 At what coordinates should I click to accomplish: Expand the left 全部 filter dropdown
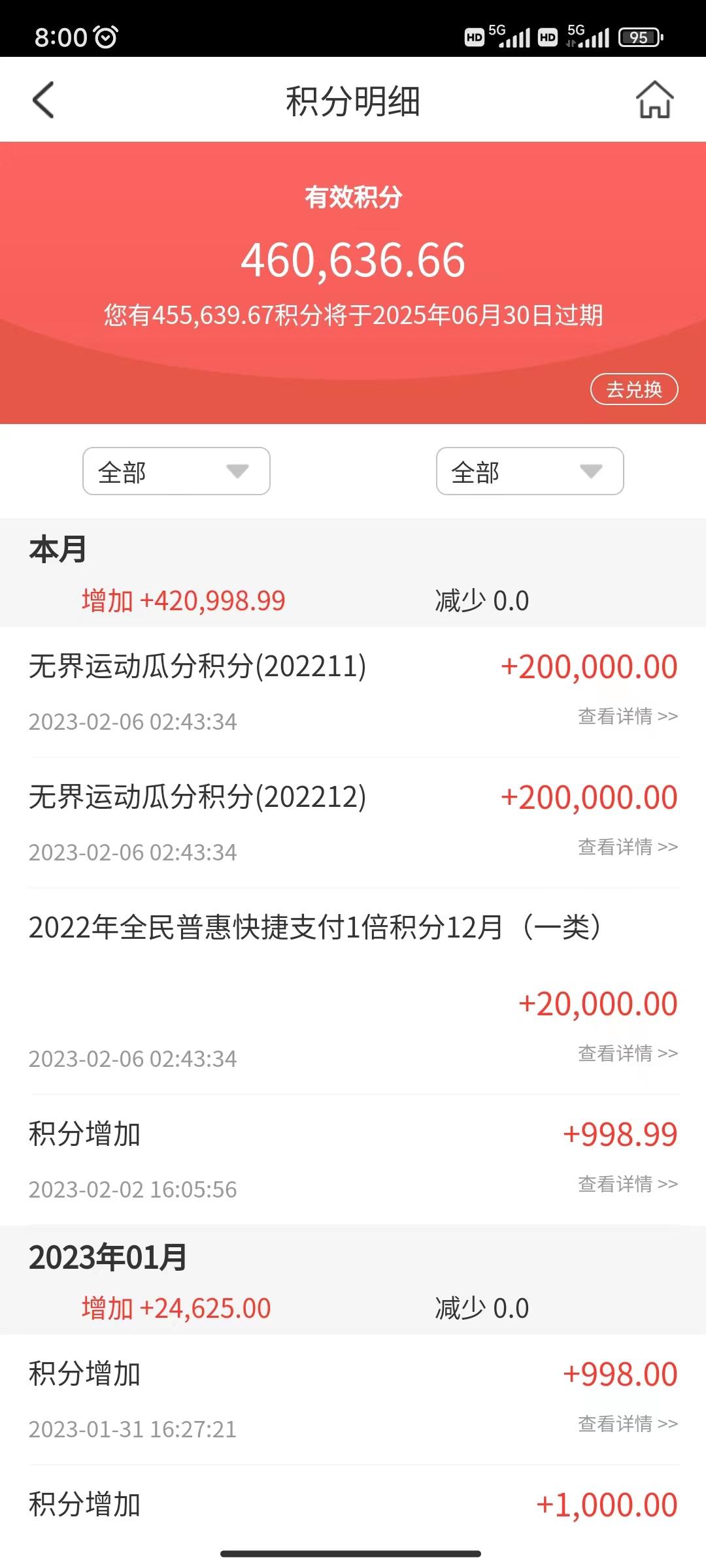[x=176, y=471]
